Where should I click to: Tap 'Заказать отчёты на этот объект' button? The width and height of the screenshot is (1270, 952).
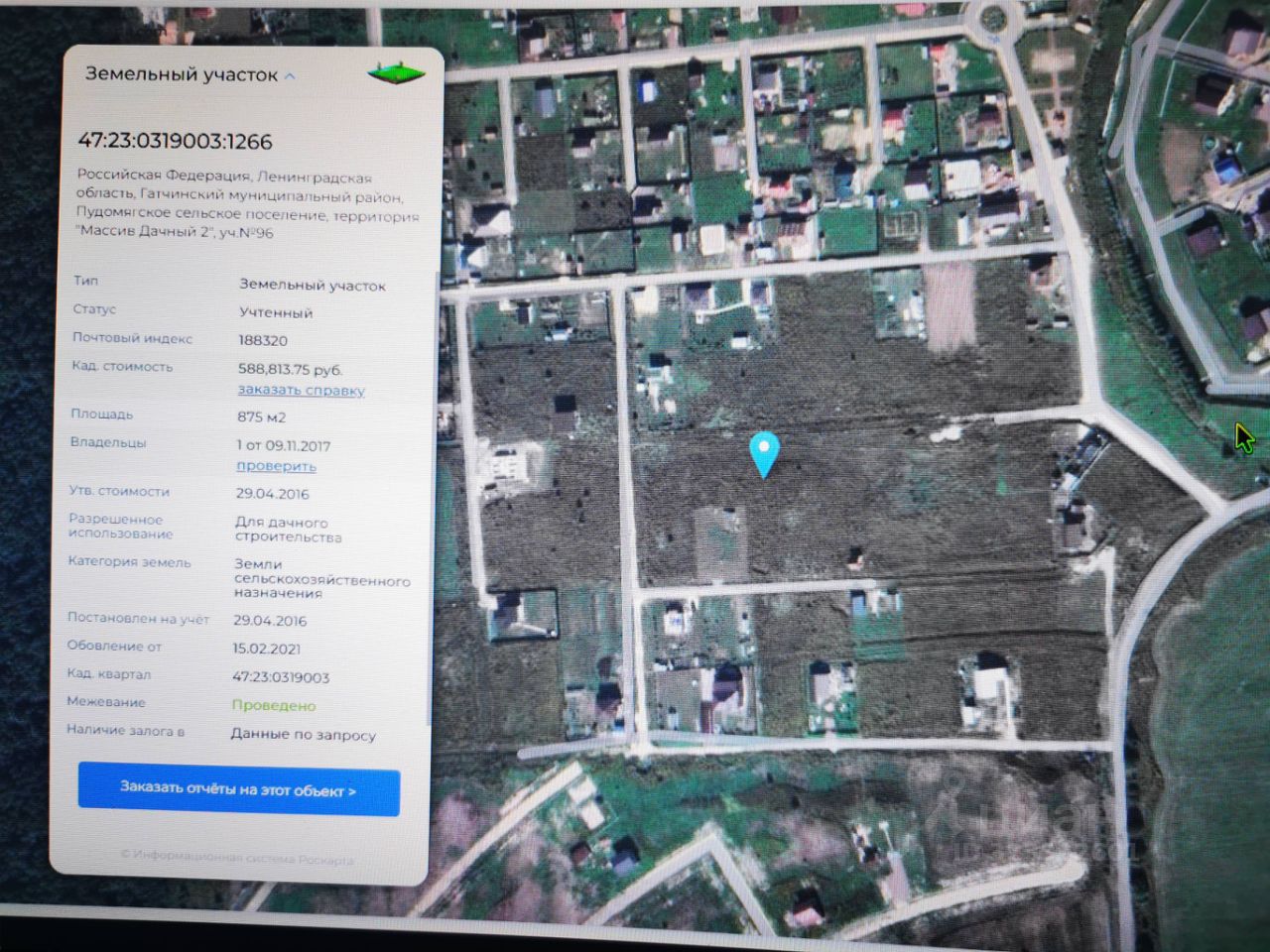tap(238, 789)
